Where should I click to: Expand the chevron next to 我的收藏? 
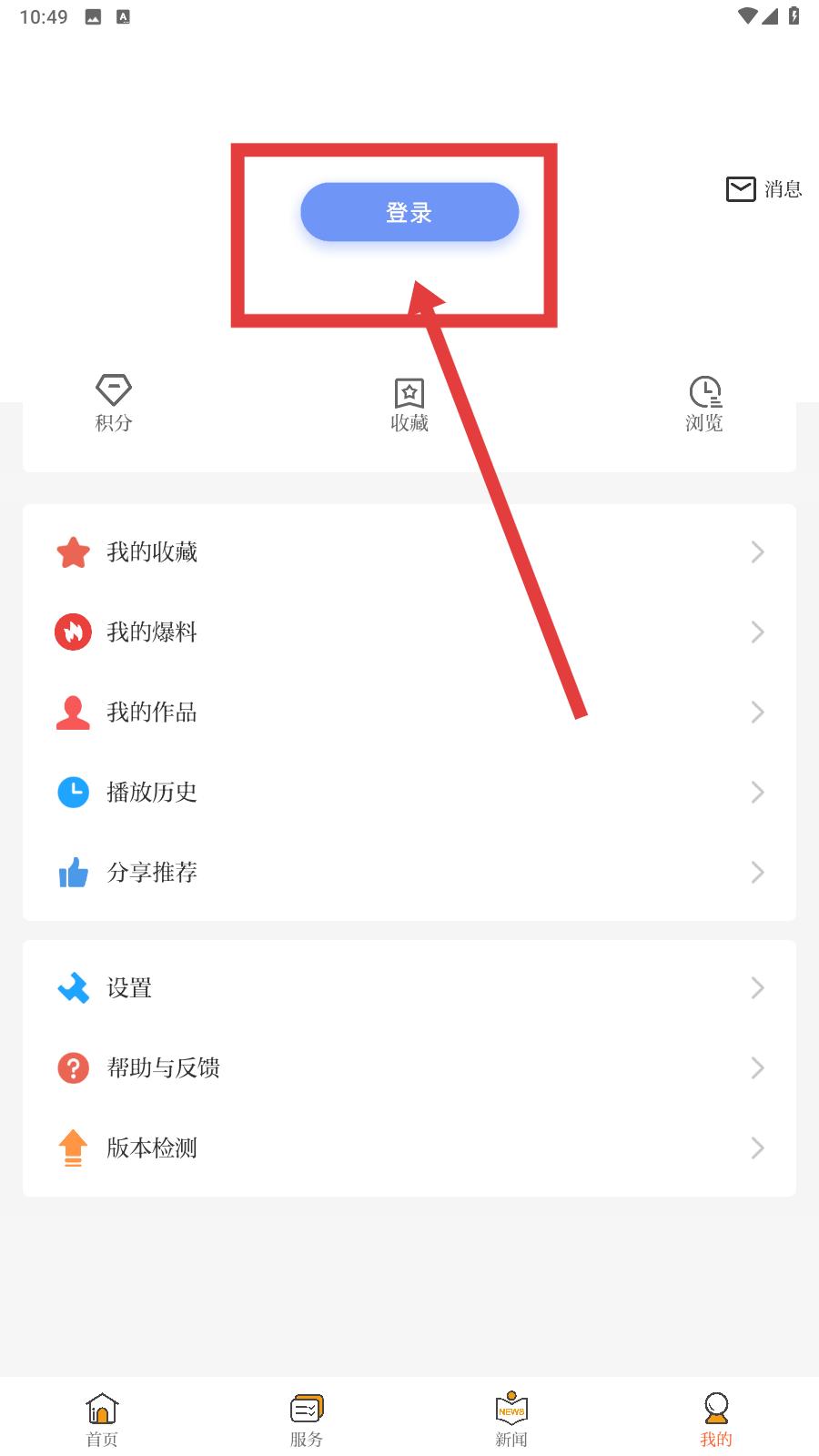point(758,551)
